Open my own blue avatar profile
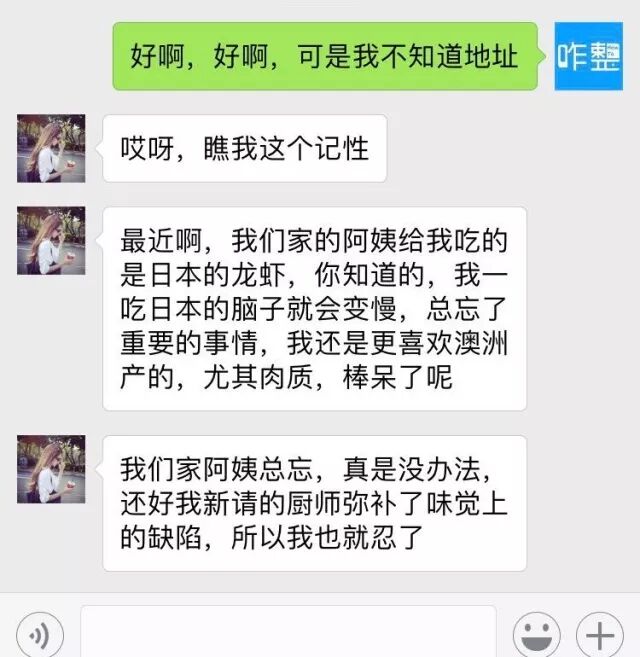 (588, 56)
